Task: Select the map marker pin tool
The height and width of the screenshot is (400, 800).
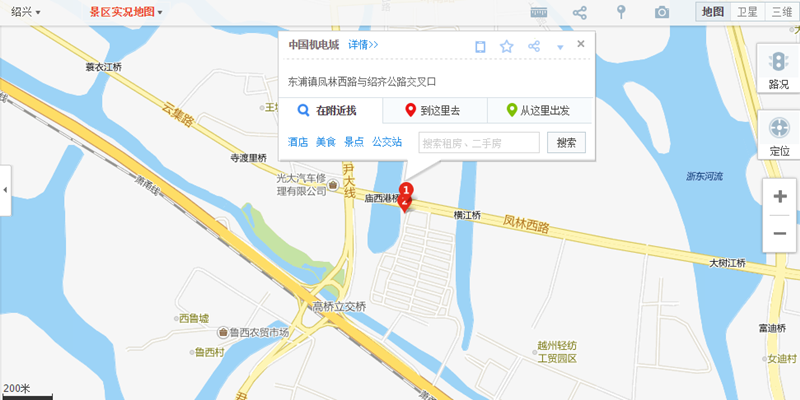Action: 620,12
